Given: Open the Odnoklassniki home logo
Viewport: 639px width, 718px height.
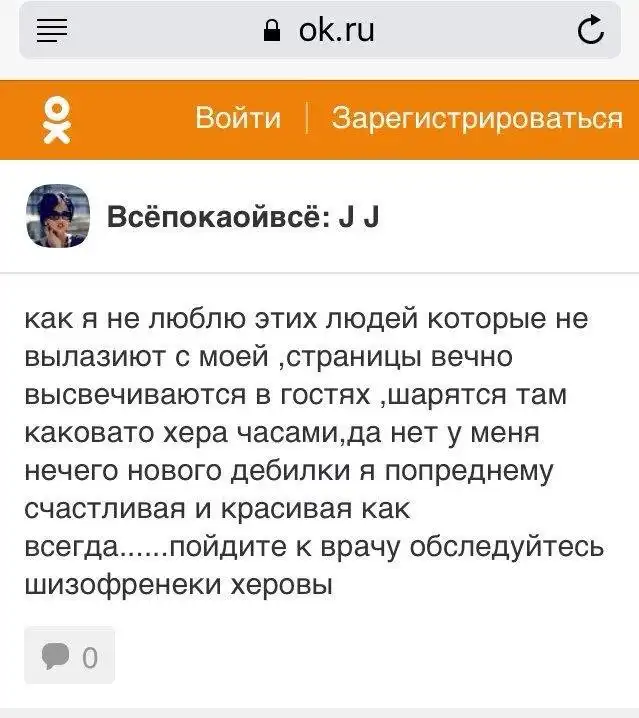Looking at the screenshot, I should point(57,121).
